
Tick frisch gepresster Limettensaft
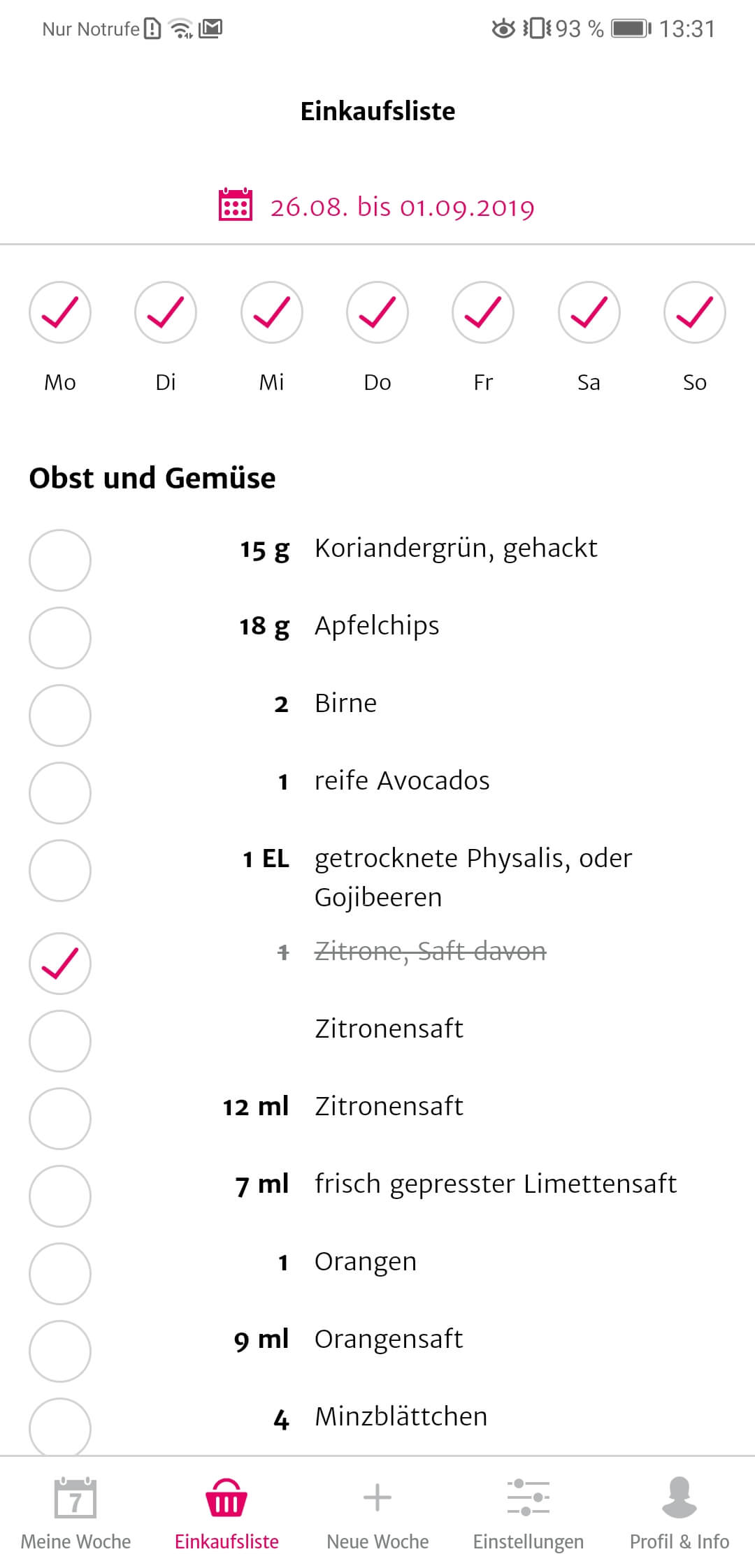(x=60, y=1196)
